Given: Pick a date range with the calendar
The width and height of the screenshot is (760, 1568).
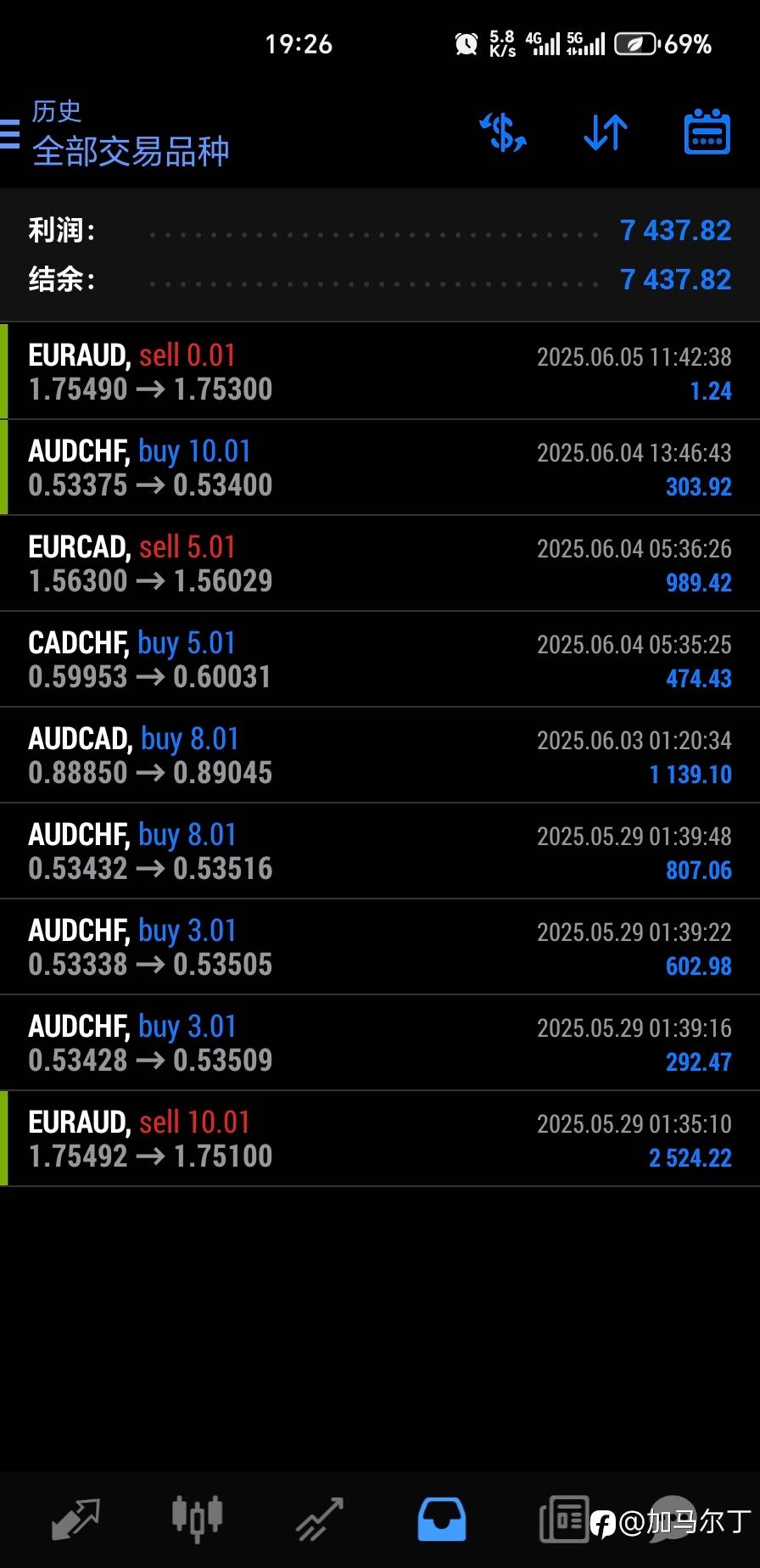Looking at the screenshot, I should 707,132.
